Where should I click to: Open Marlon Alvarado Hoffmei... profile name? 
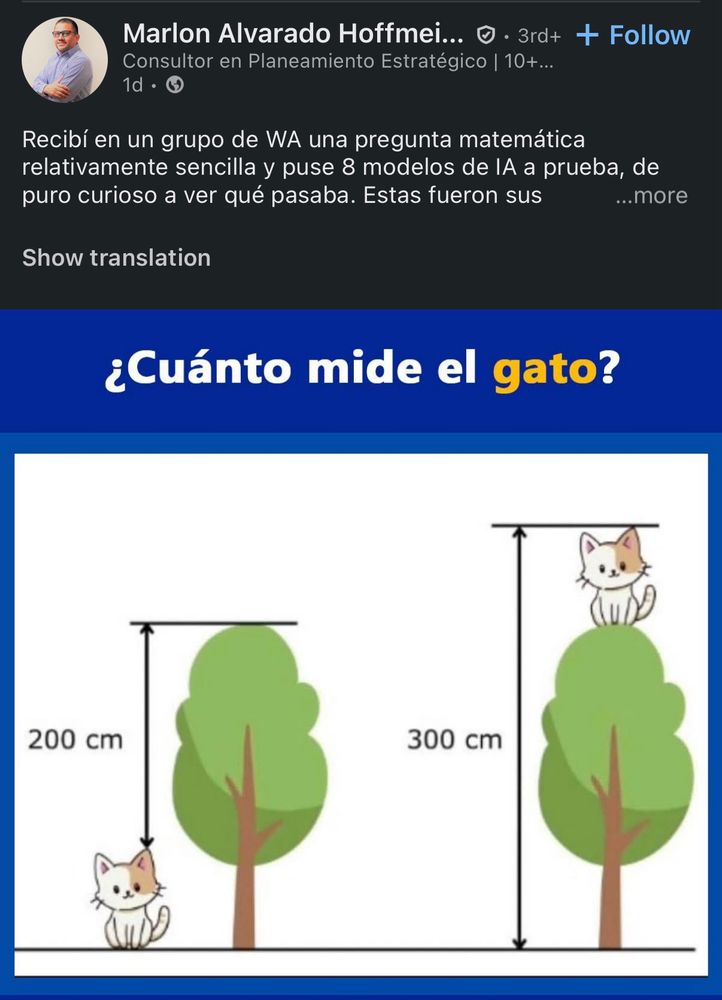coord(293,33)
